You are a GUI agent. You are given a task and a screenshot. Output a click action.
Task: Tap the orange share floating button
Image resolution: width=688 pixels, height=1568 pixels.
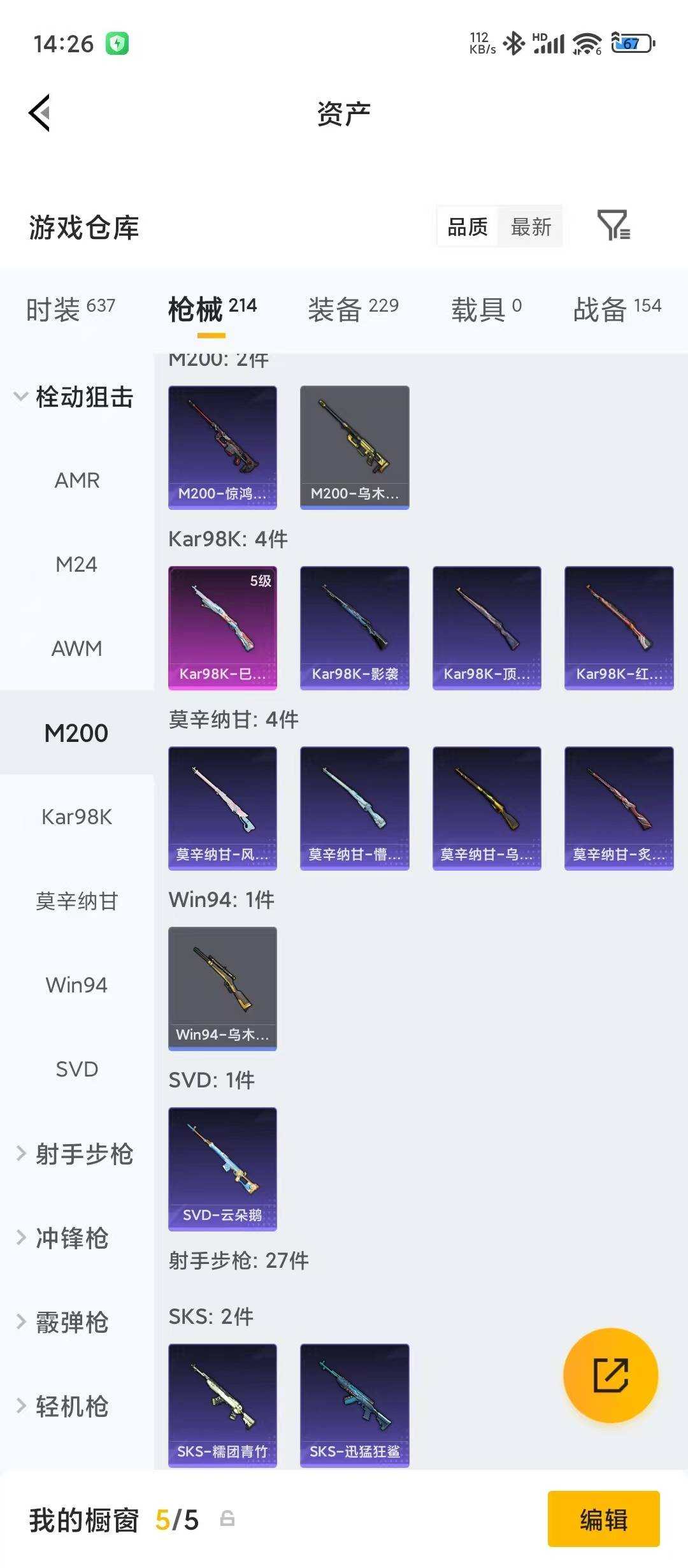[610, 1376]
